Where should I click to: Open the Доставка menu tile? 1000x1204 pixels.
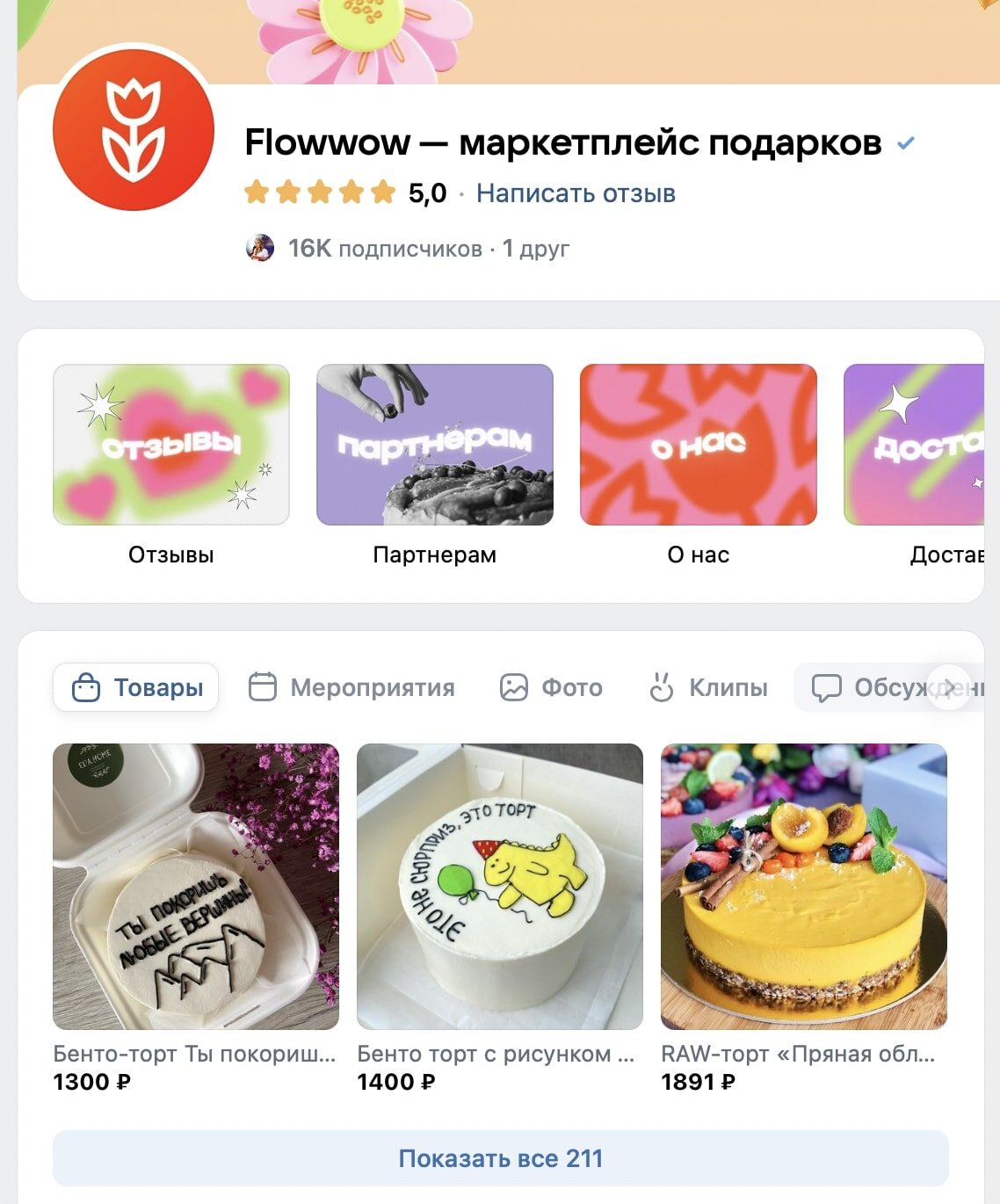point(914,445)
